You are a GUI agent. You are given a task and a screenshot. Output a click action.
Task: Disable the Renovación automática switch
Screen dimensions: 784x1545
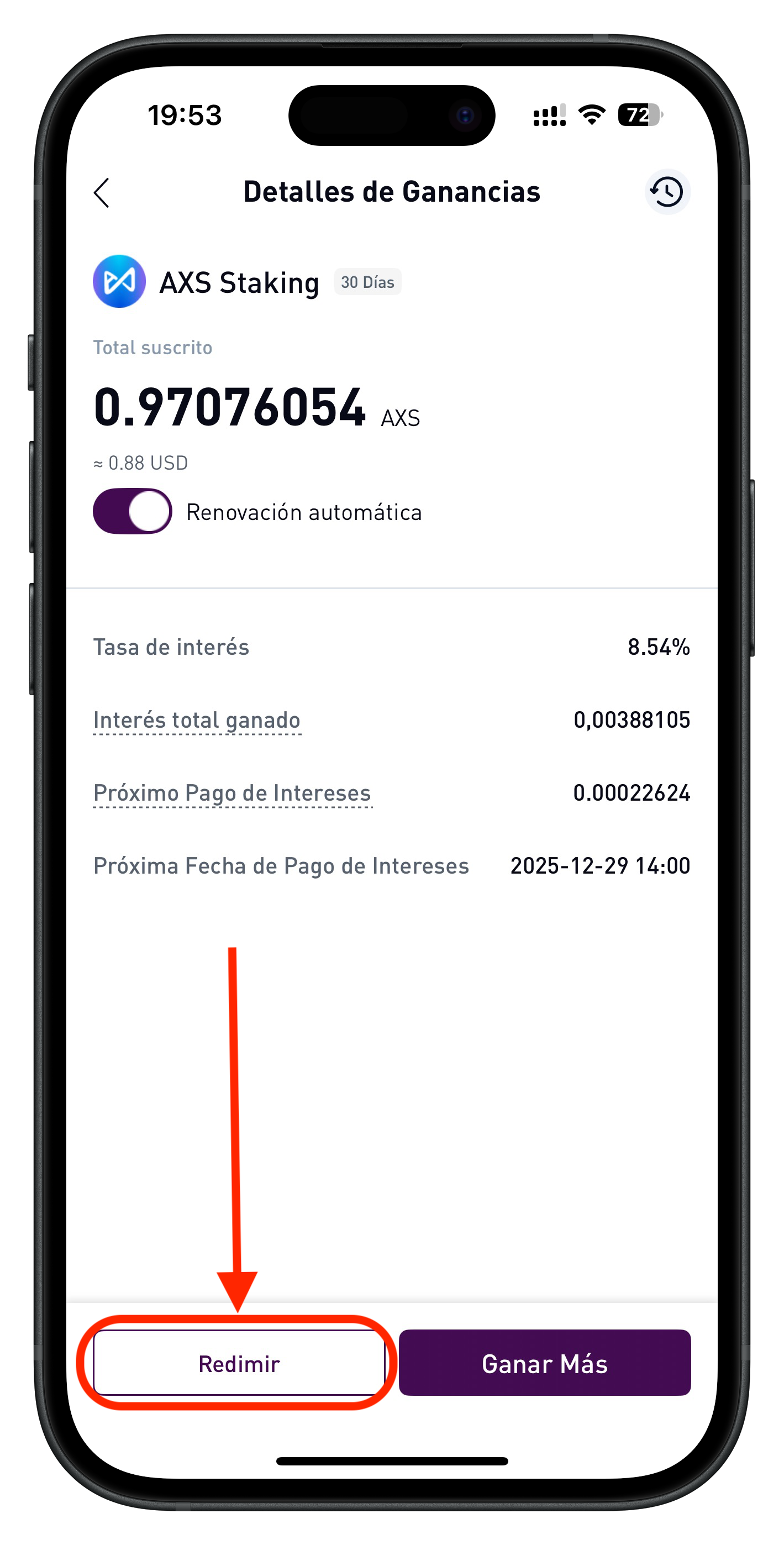pos(133,512)
